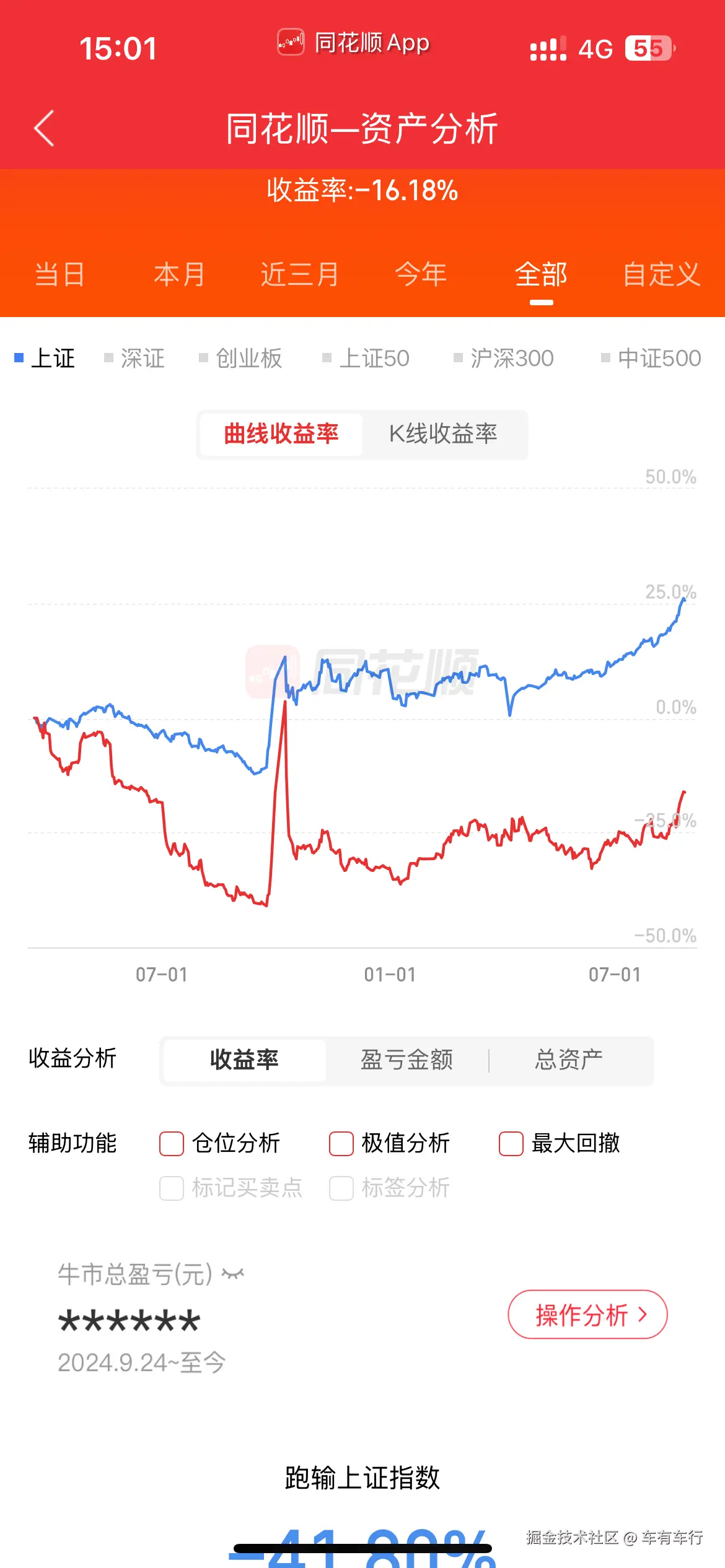
Task: Check the 极值分析 option
Action: (341, 1144)
